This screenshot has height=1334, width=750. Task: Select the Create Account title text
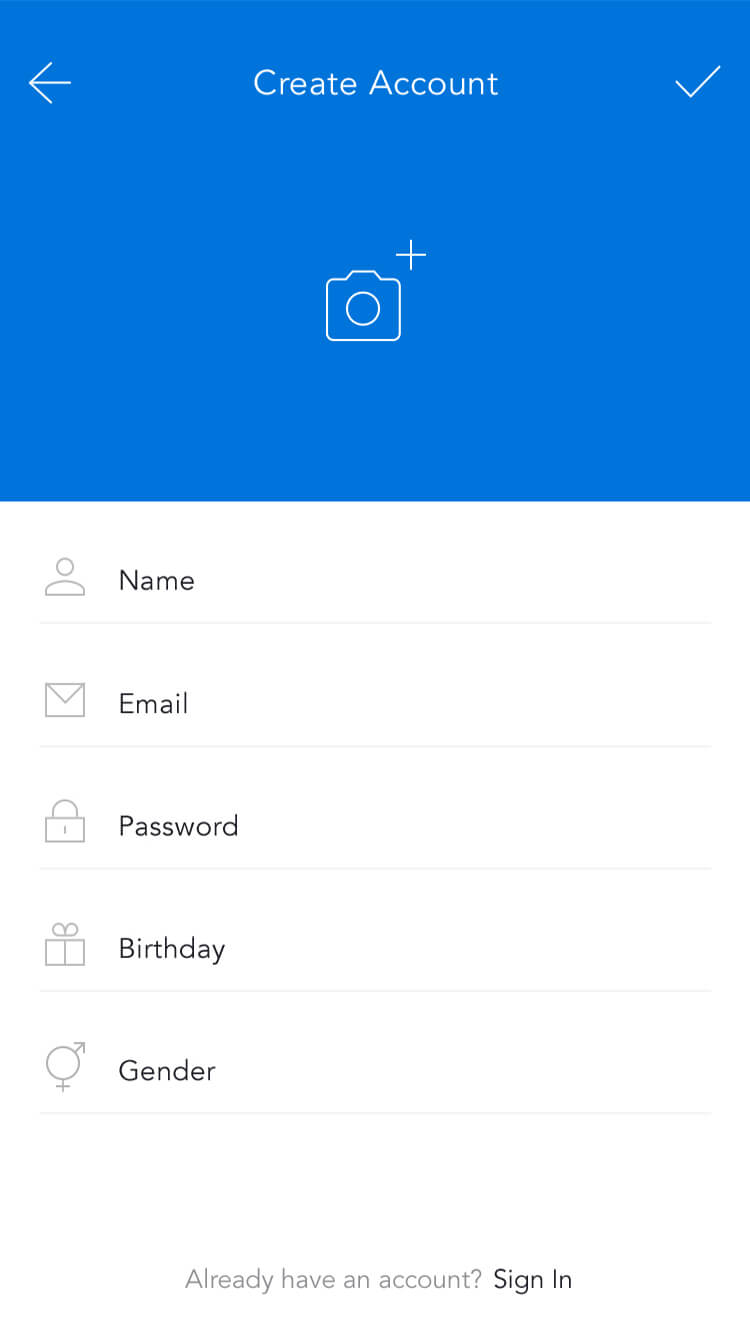tap(376, 83)
